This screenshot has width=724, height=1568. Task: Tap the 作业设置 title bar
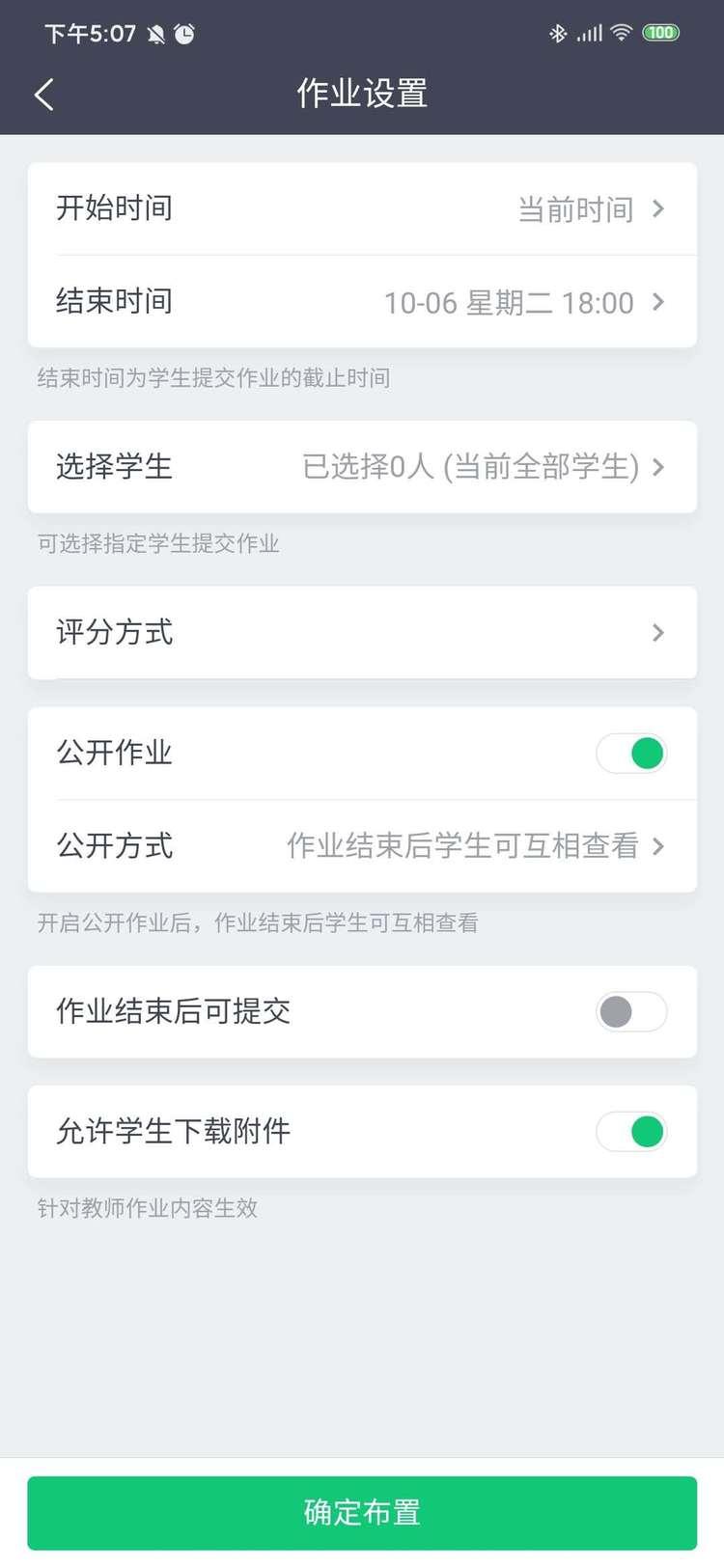point(362,94)
